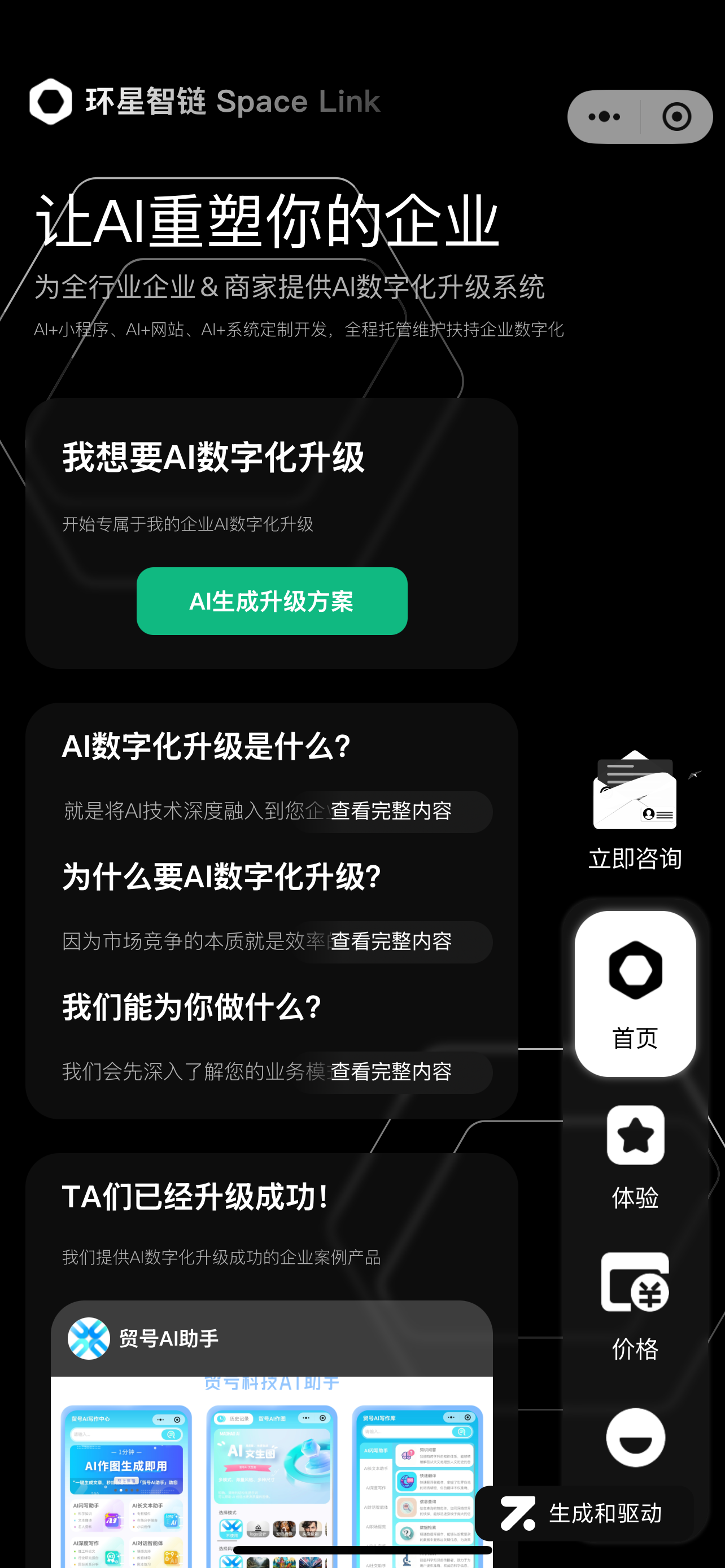Screen dimensions: 725x1568
Task: Show full content for 我们能为你做什么
Action: click(391, 1072)
